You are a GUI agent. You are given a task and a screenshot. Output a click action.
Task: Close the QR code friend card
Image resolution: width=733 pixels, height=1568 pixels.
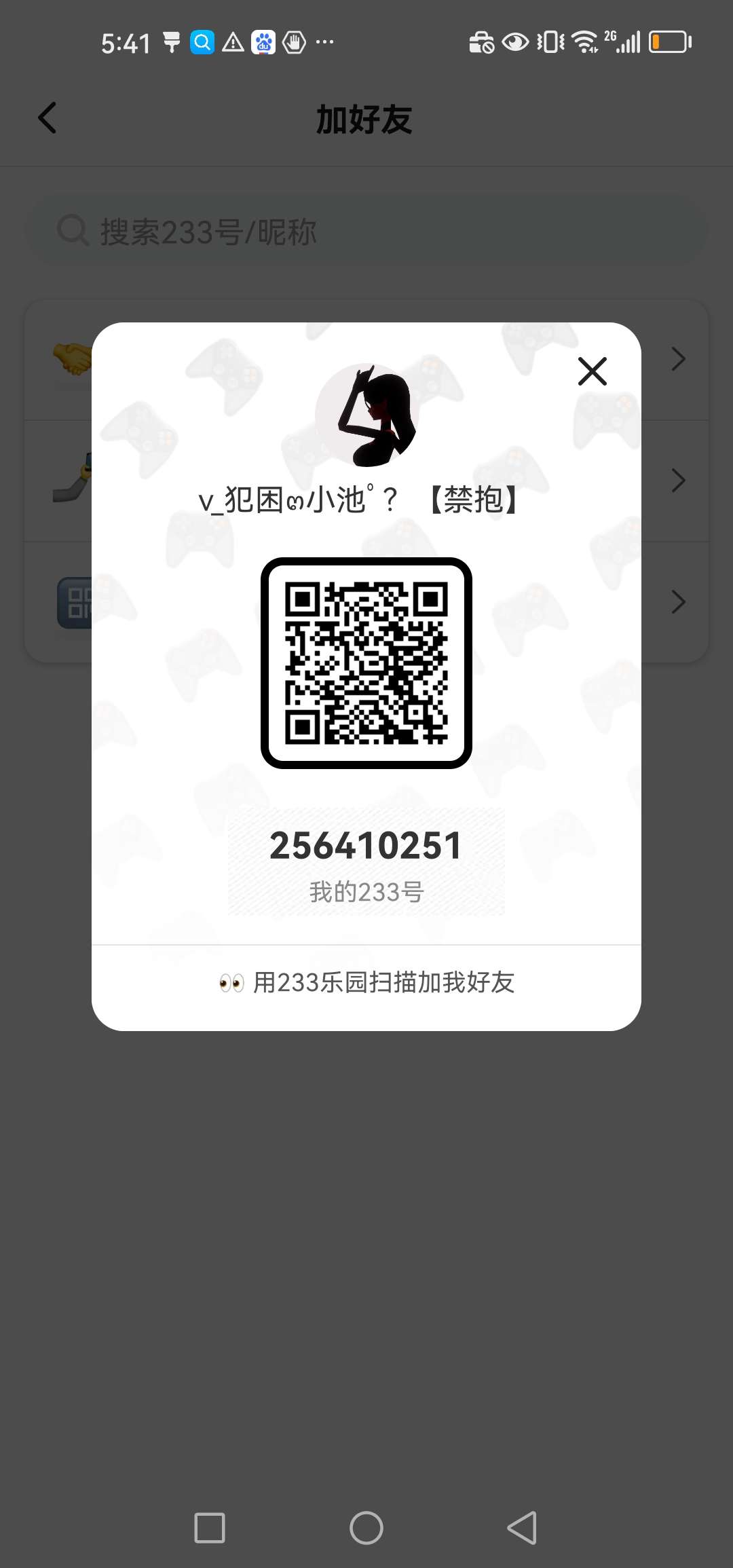click(592, 371)
